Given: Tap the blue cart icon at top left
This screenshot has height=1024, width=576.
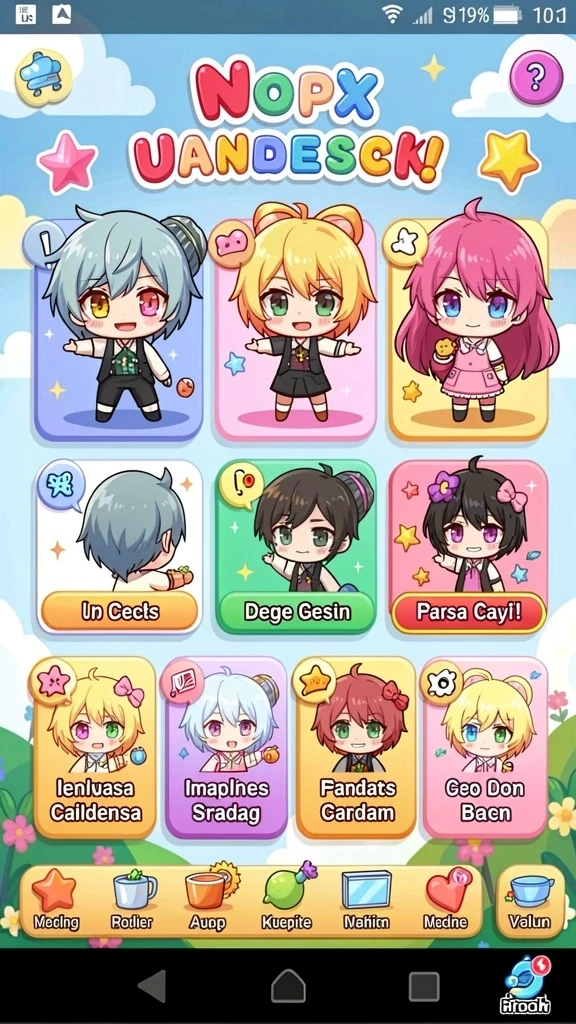Looking at the screenshot, I should point(43,78).
